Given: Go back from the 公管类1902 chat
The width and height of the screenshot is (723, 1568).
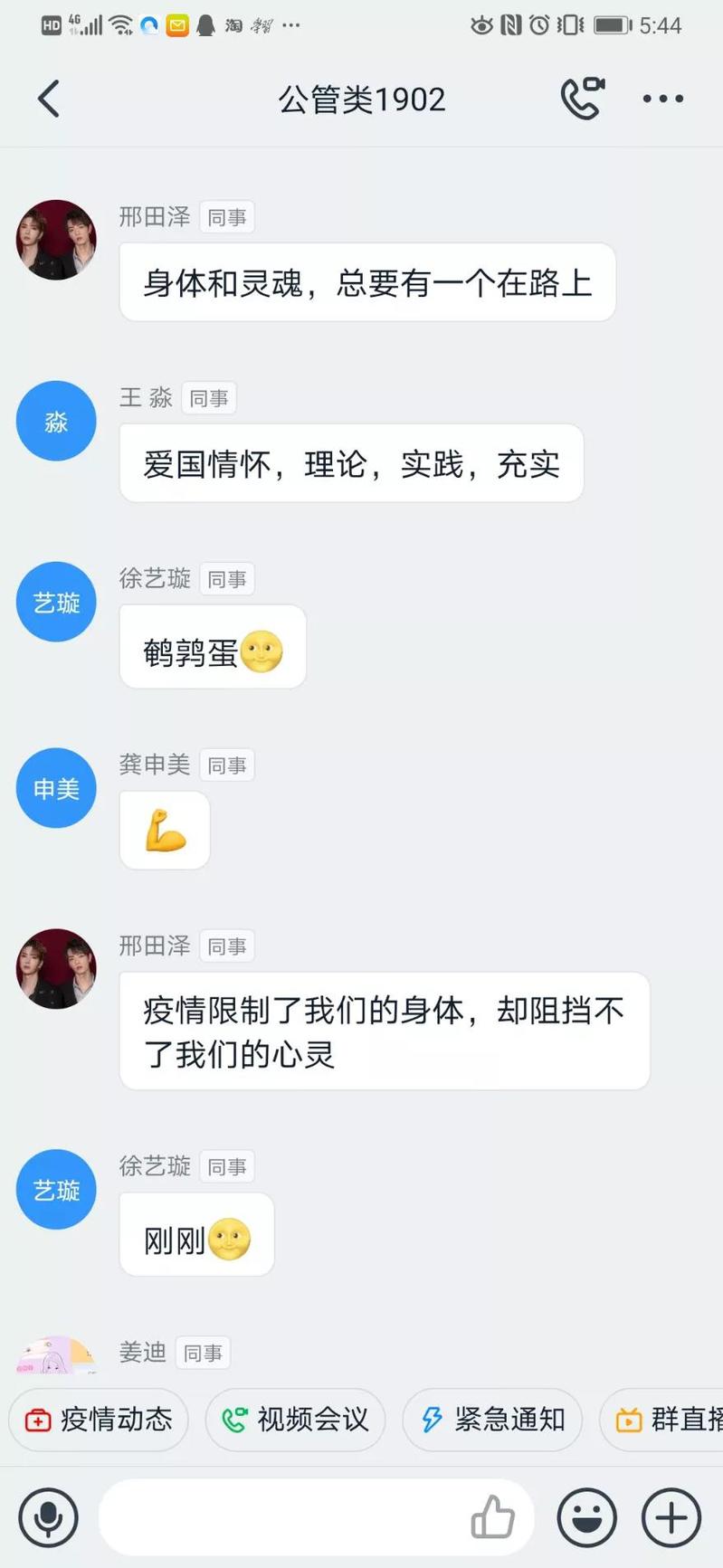Looking at the screenshot, I should tap(49, 99).
